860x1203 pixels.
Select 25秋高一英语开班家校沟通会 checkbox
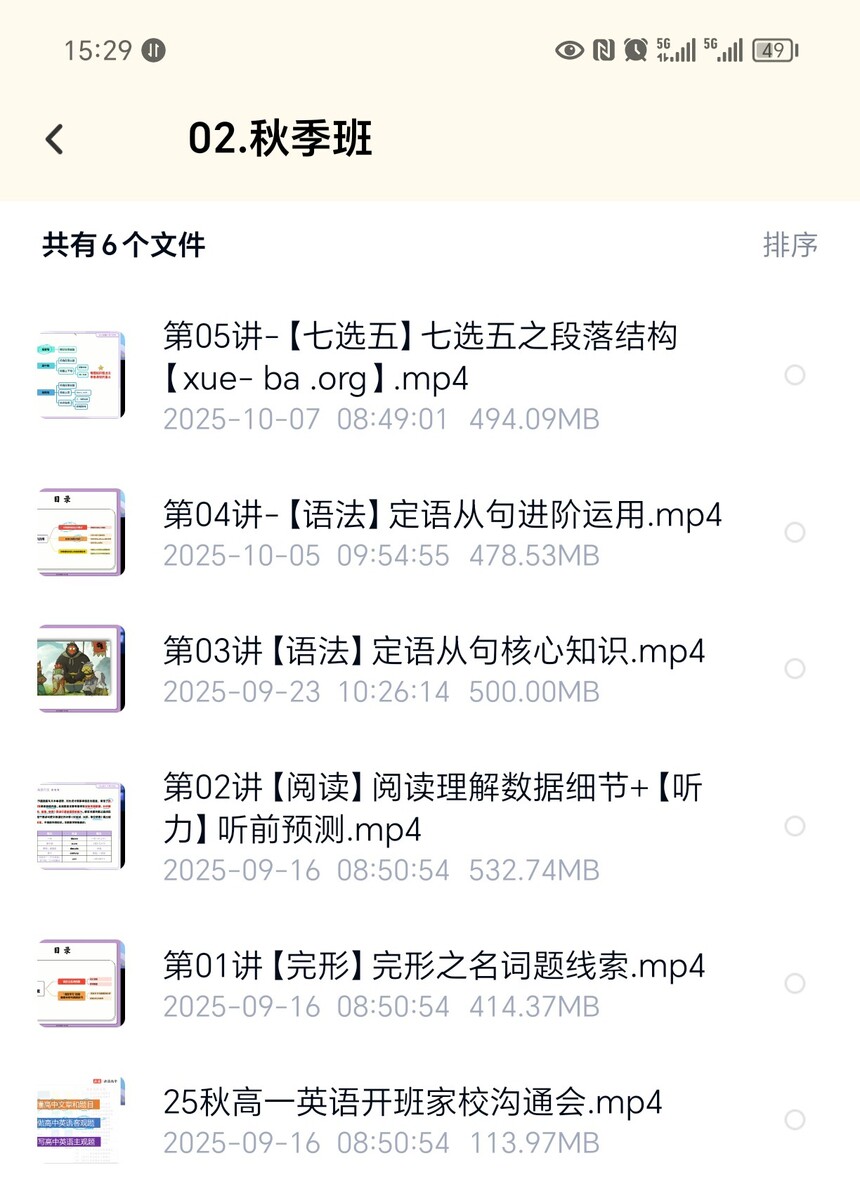pos(797,1120)
